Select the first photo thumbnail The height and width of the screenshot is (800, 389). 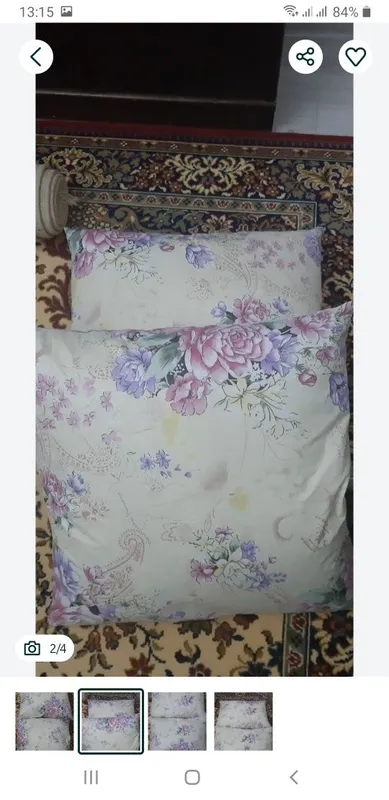pos(44,721)
